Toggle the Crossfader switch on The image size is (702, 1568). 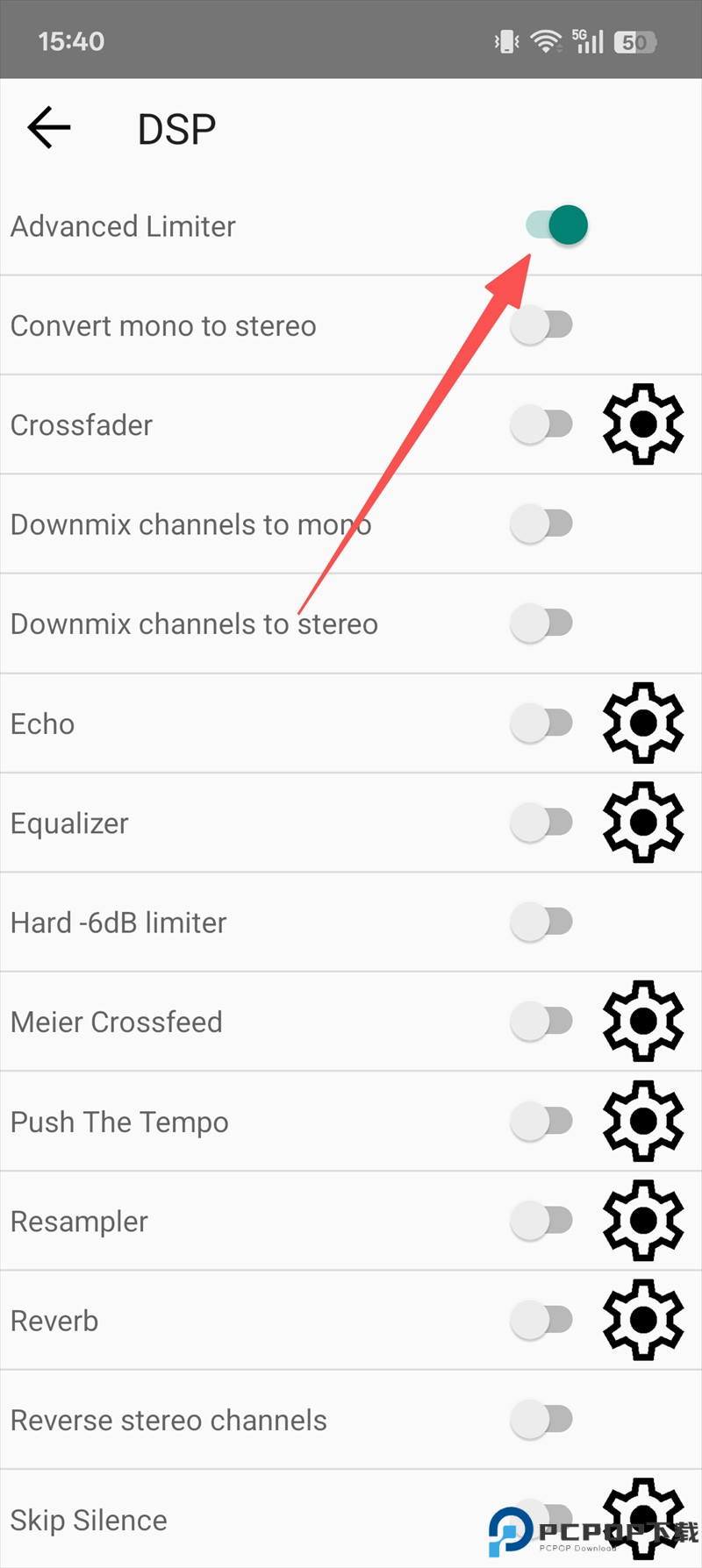click(541, 424)
